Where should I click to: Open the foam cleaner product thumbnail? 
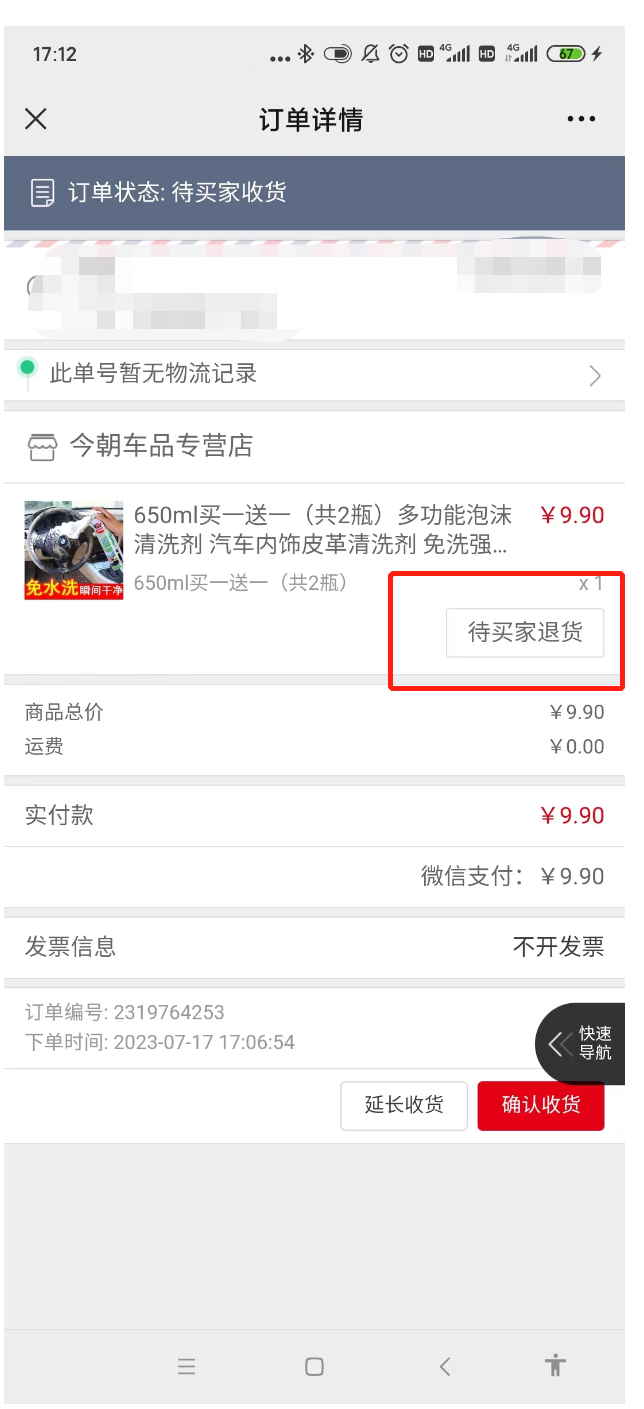pyautogui.click(x=74, y=550)
